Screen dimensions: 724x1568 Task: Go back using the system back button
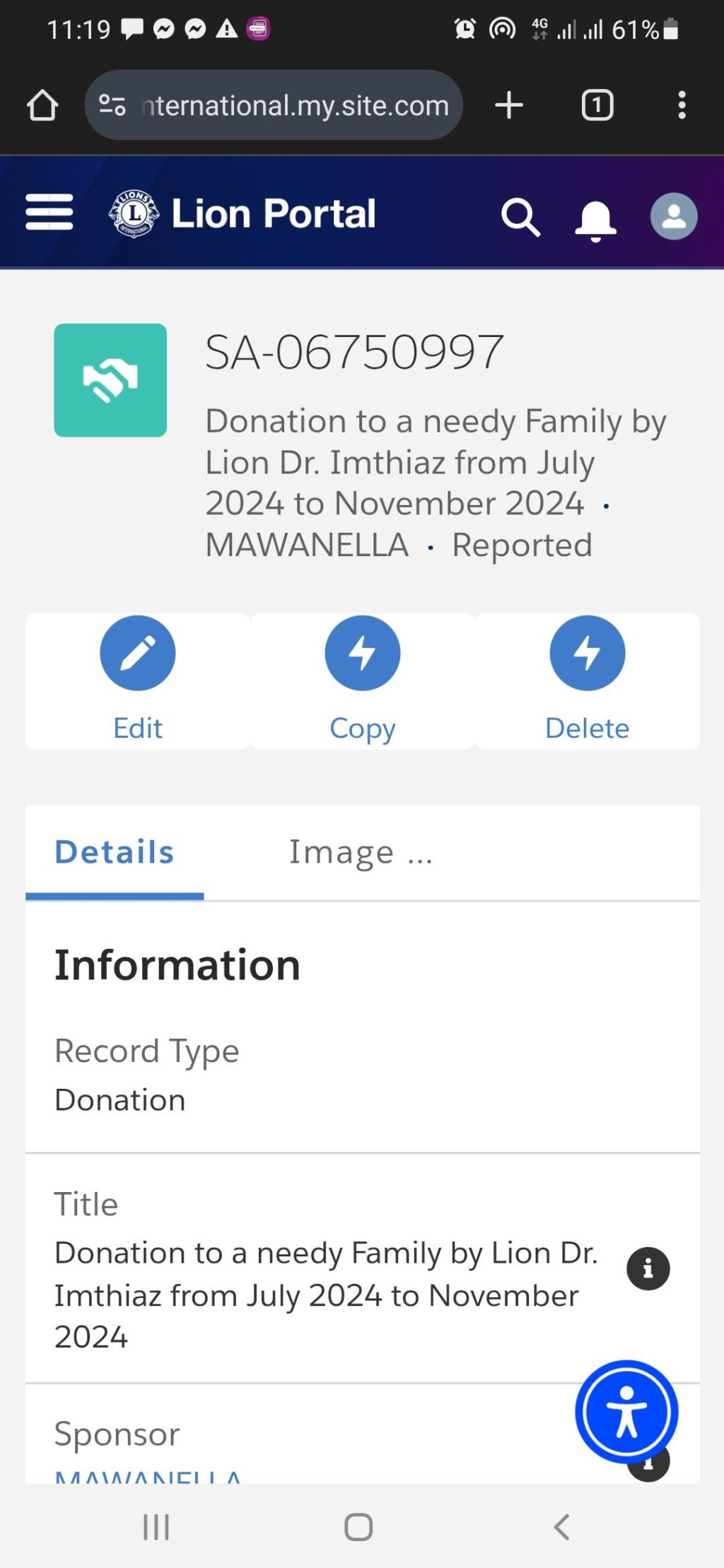[561, 1527]
